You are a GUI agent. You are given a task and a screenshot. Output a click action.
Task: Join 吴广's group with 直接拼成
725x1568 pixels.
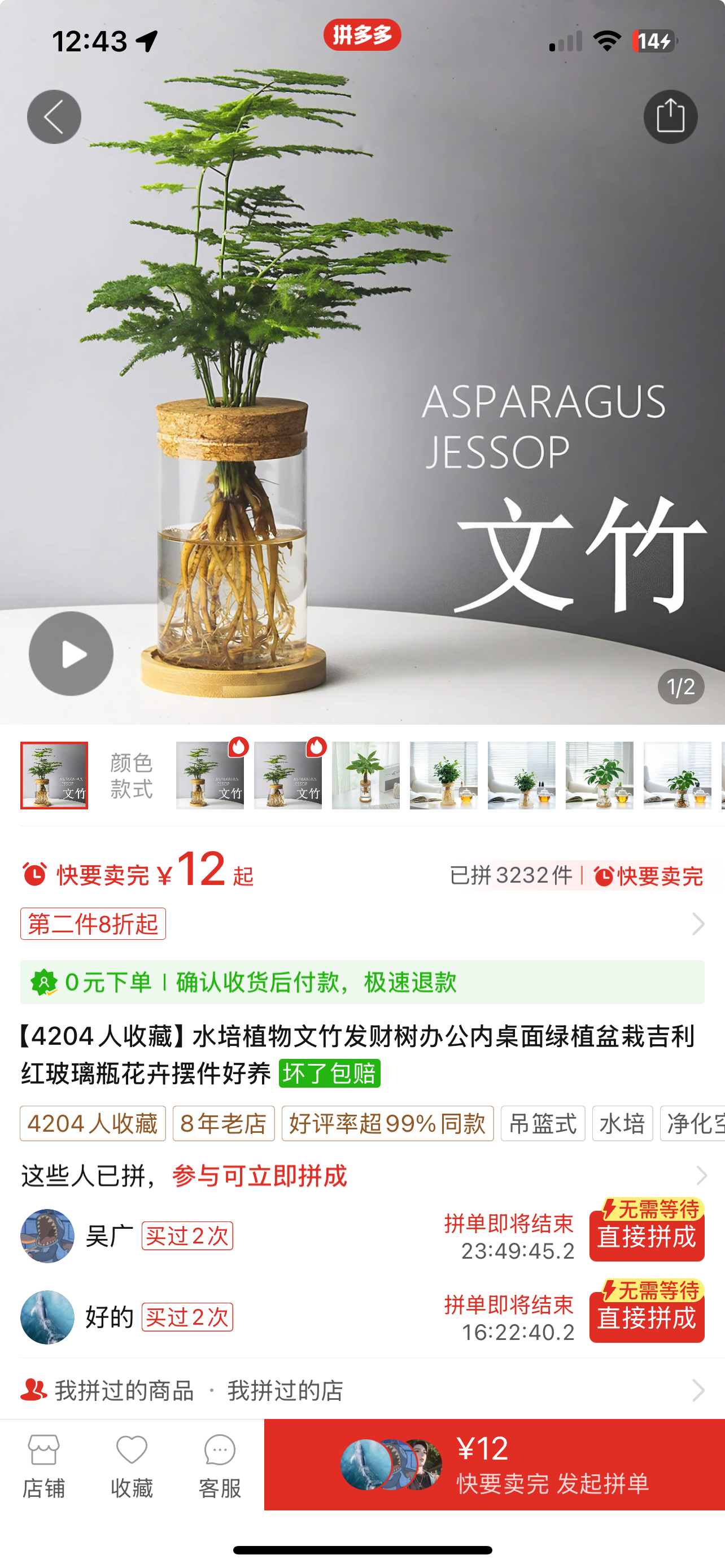tap(647, 1237)
